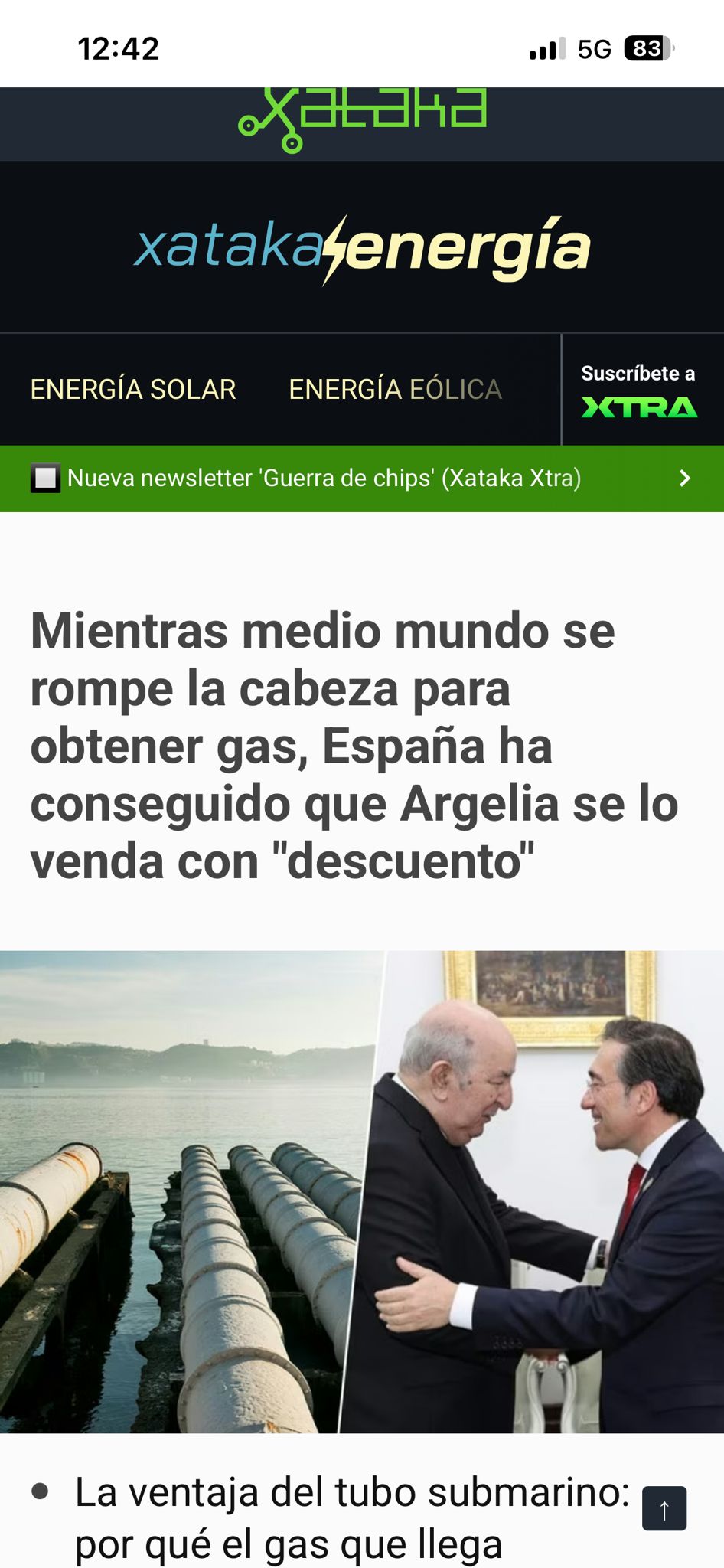The height and width of the screenshot is (1568, 724).
Task: Open the Xataka Energía section home
Action: 362,248
